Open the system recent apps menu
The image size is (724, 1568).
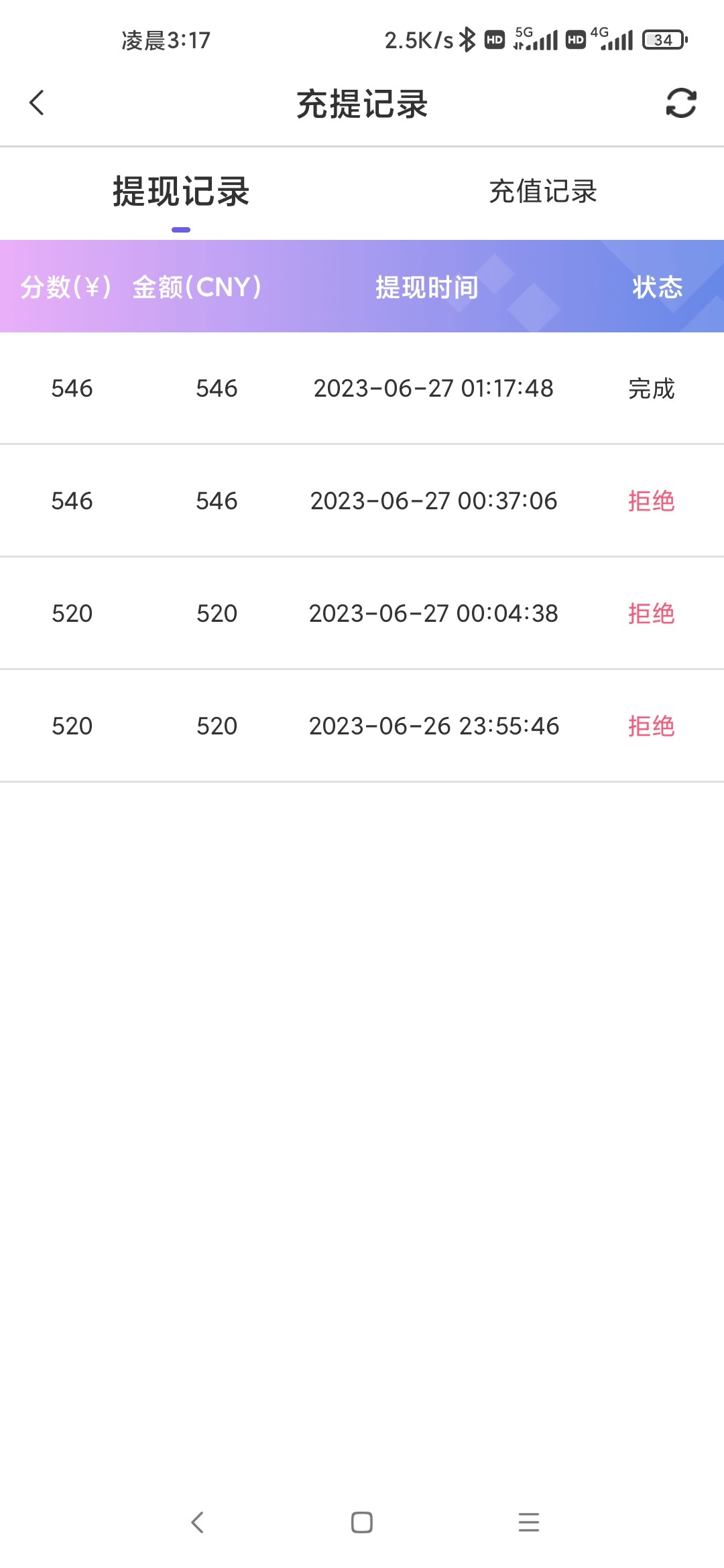point(529,1522)
